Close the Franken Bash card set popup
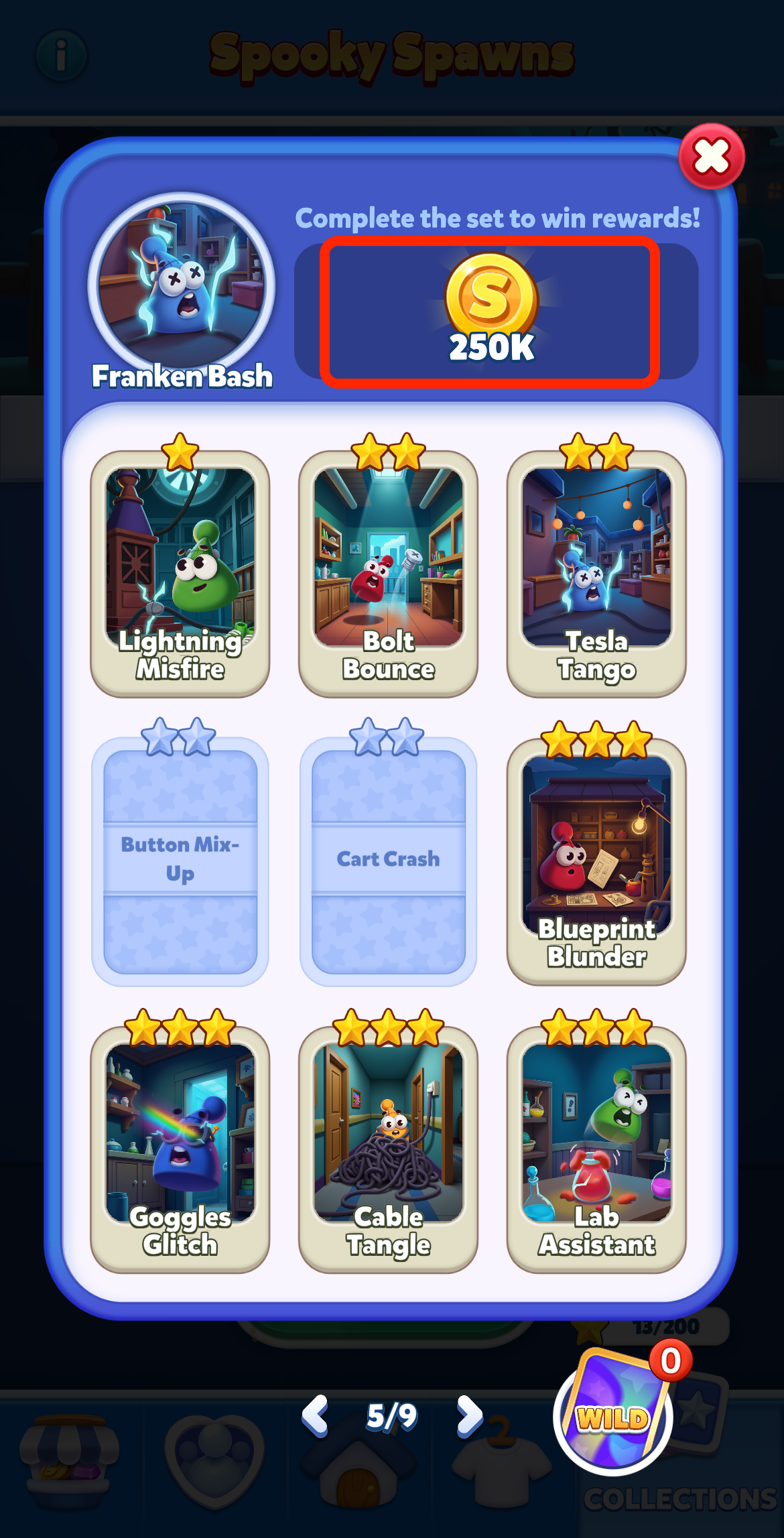The height and width of the screenshot is (1538, 784). pyautogui.click(x=711, y=157)
